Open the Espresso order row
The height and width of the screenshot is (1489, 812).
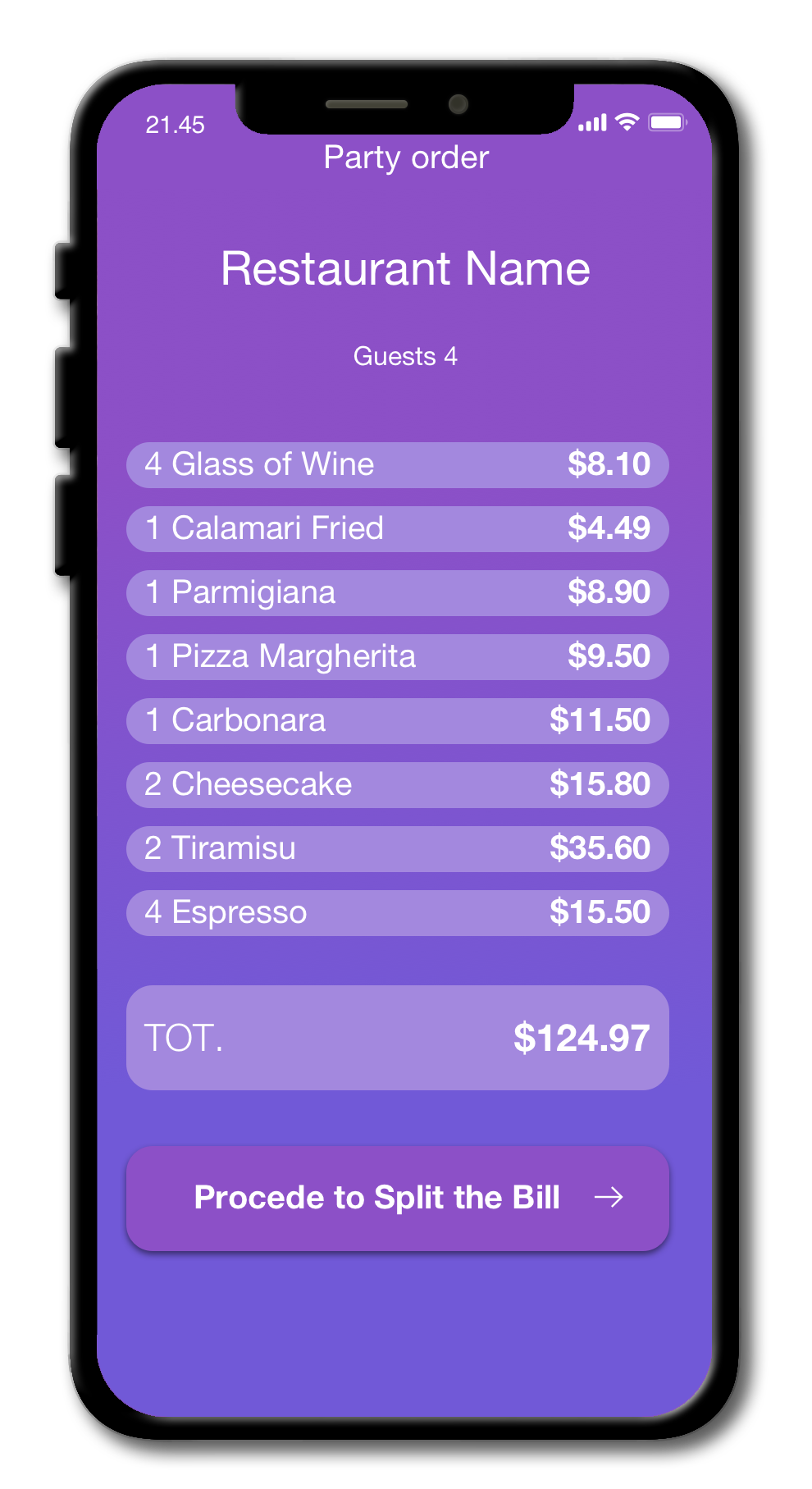[x=397, y=912]
